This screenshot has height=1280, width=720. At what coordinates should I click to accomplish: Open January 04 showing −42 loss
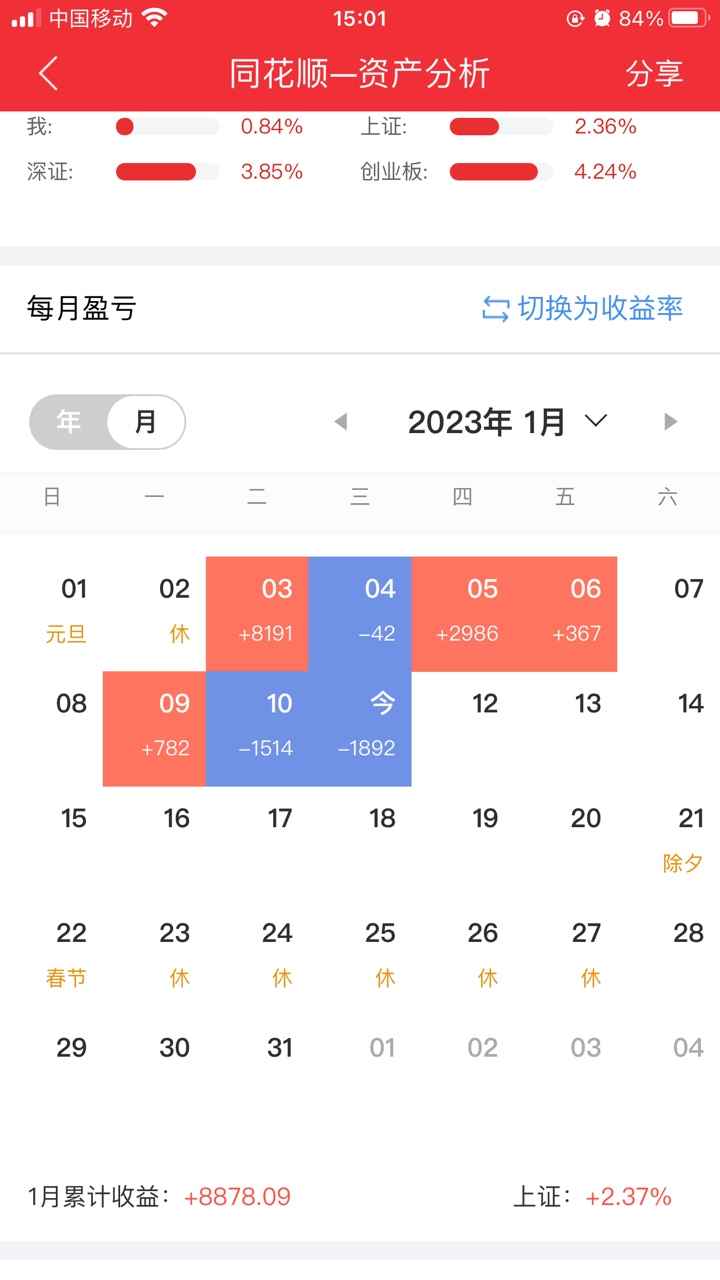click(x=360, y=613)
